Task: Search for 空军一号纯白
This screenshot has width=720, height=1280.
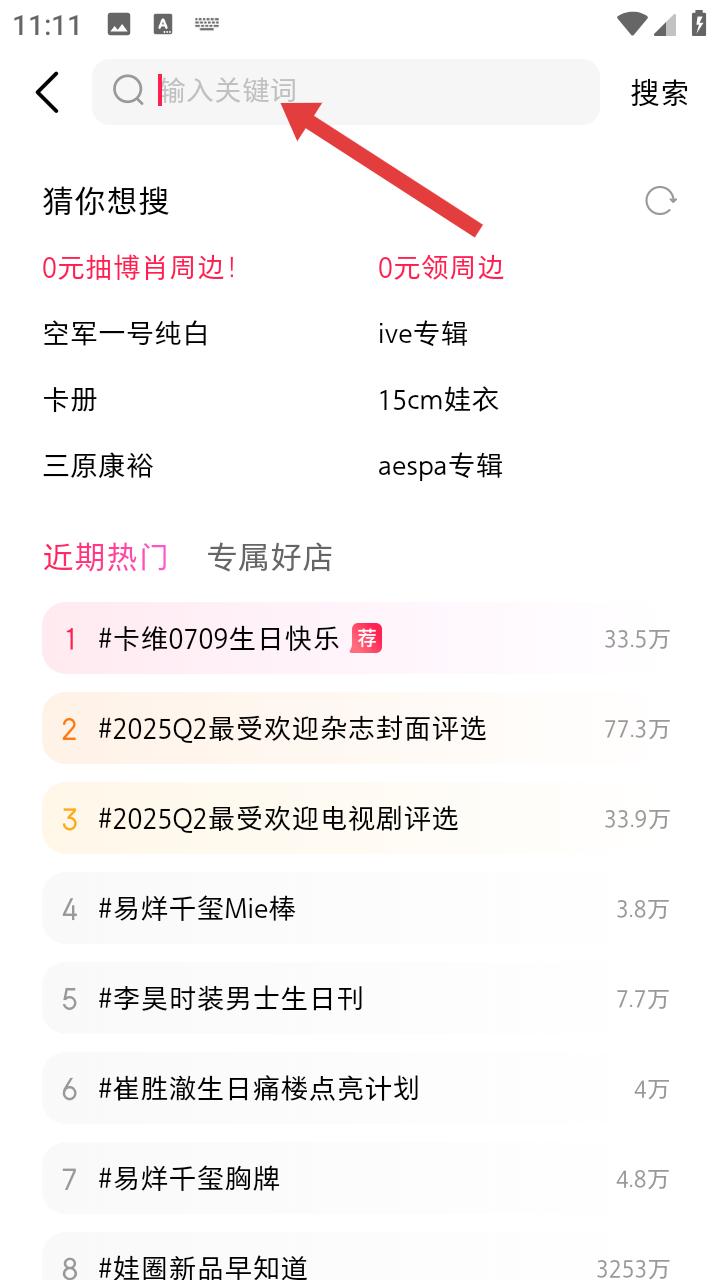Action: [126, 333]
